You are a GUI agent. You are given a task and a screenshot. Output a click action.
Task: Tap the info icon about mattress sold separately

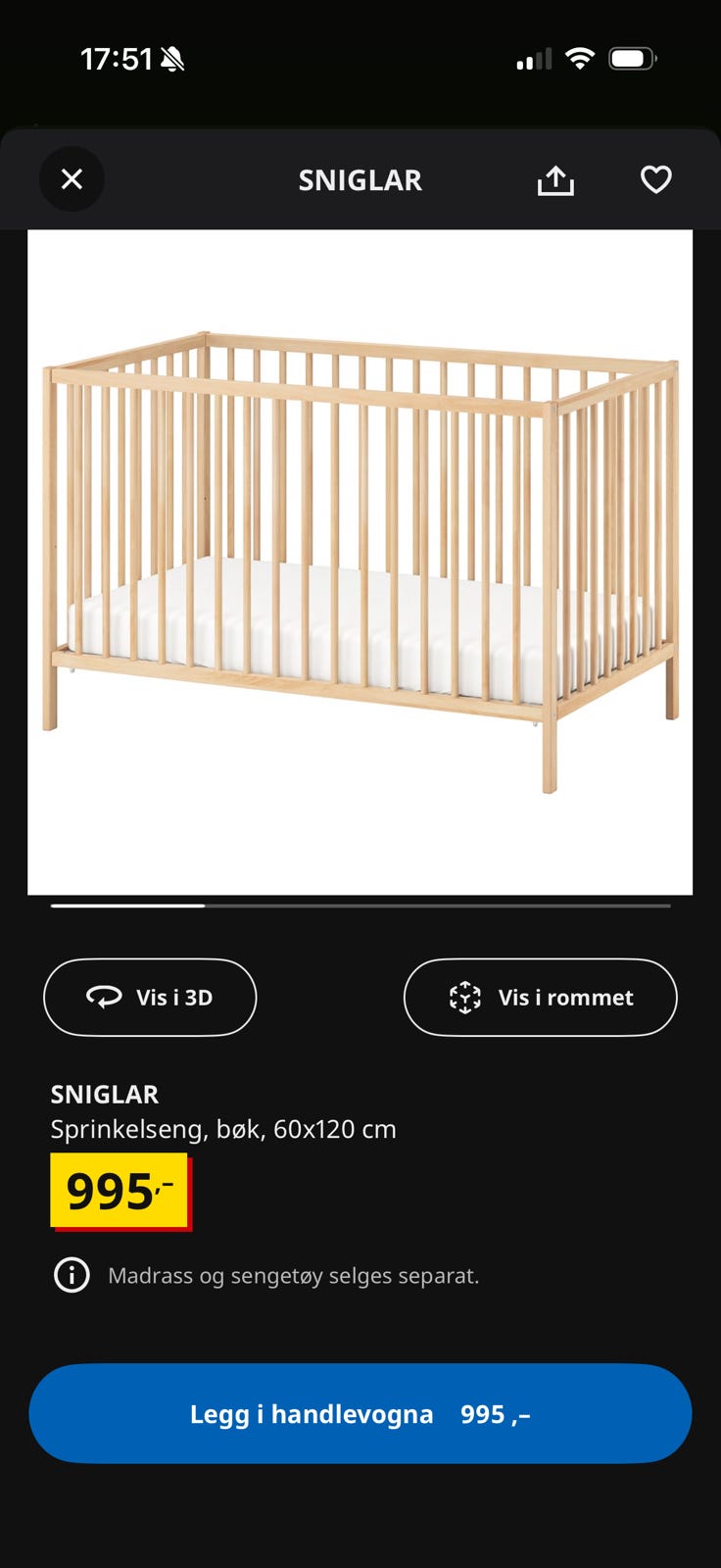[x=72, y=1276]
